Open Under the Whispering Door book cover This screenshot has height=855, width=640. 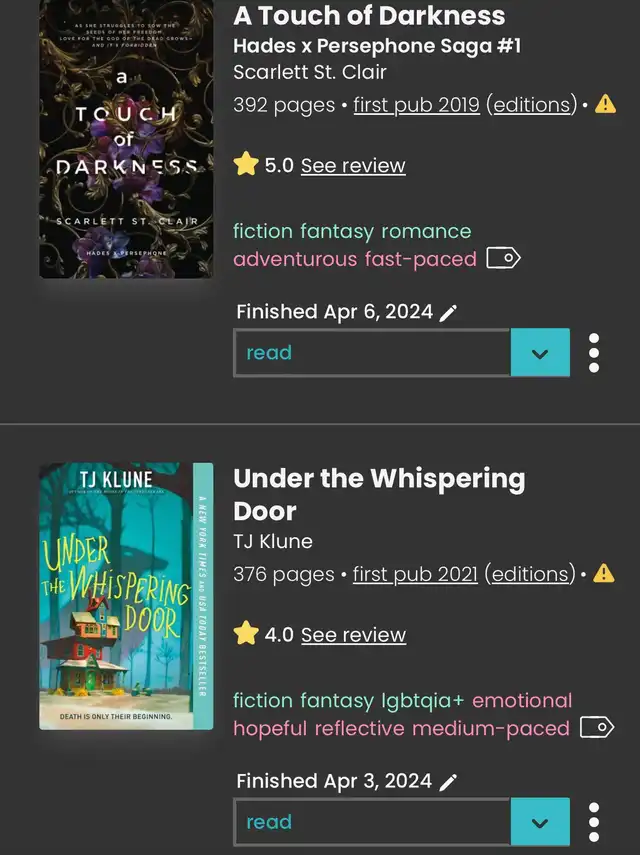(126, 596)
